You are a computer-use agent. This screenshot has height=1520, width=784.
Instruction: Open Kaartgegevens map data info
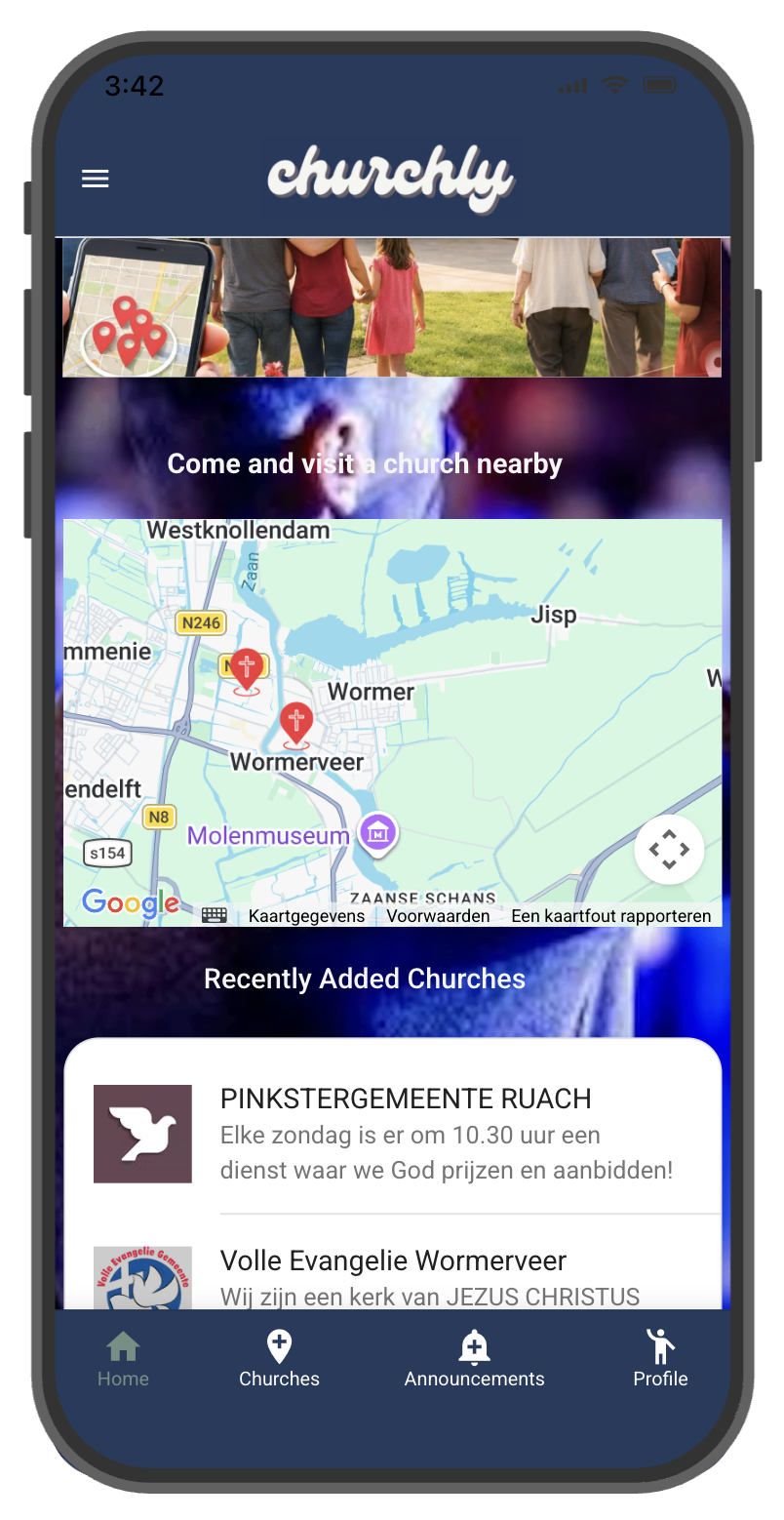pos(306,916)
